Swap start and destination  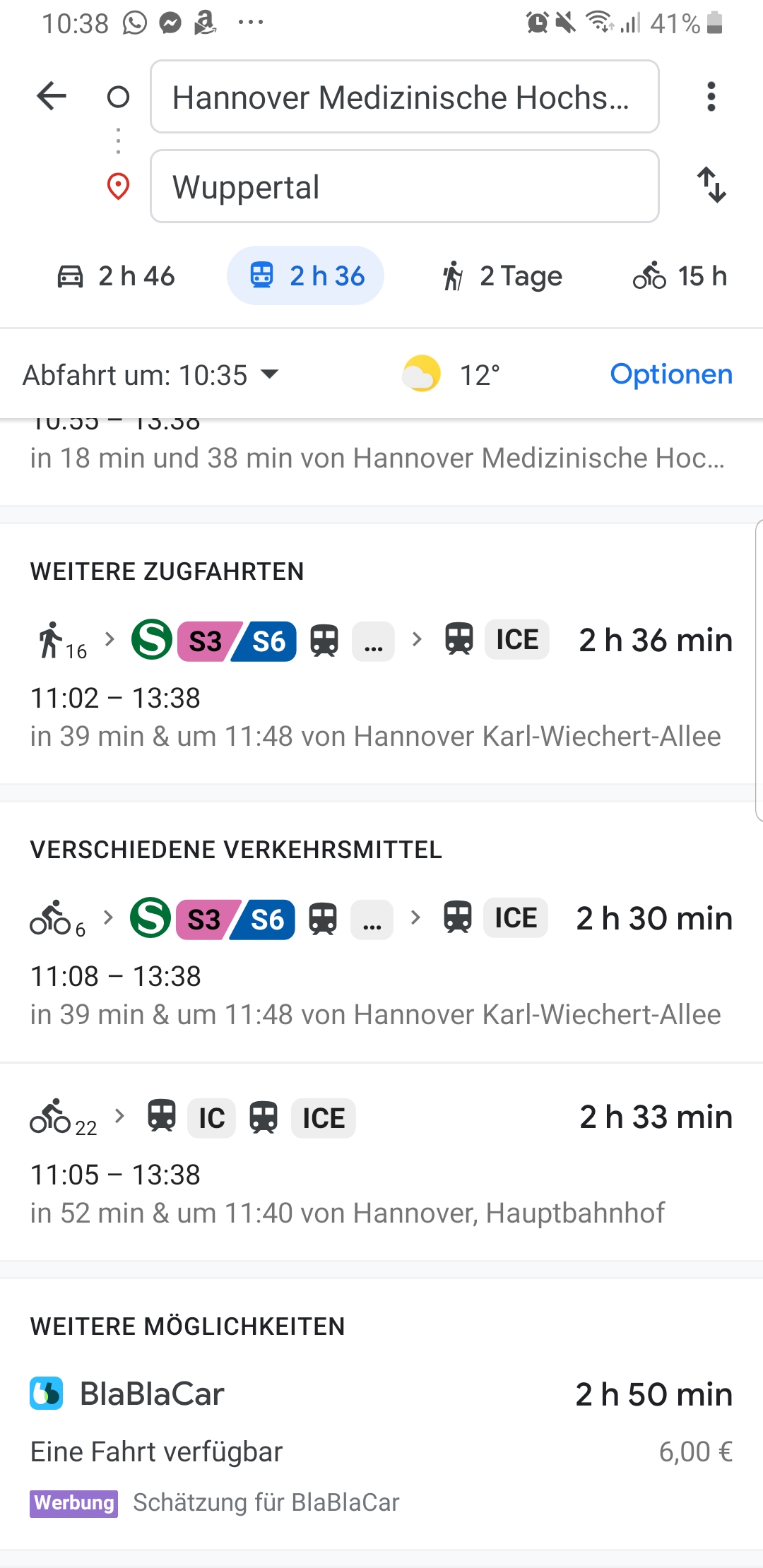click(711, 185)
